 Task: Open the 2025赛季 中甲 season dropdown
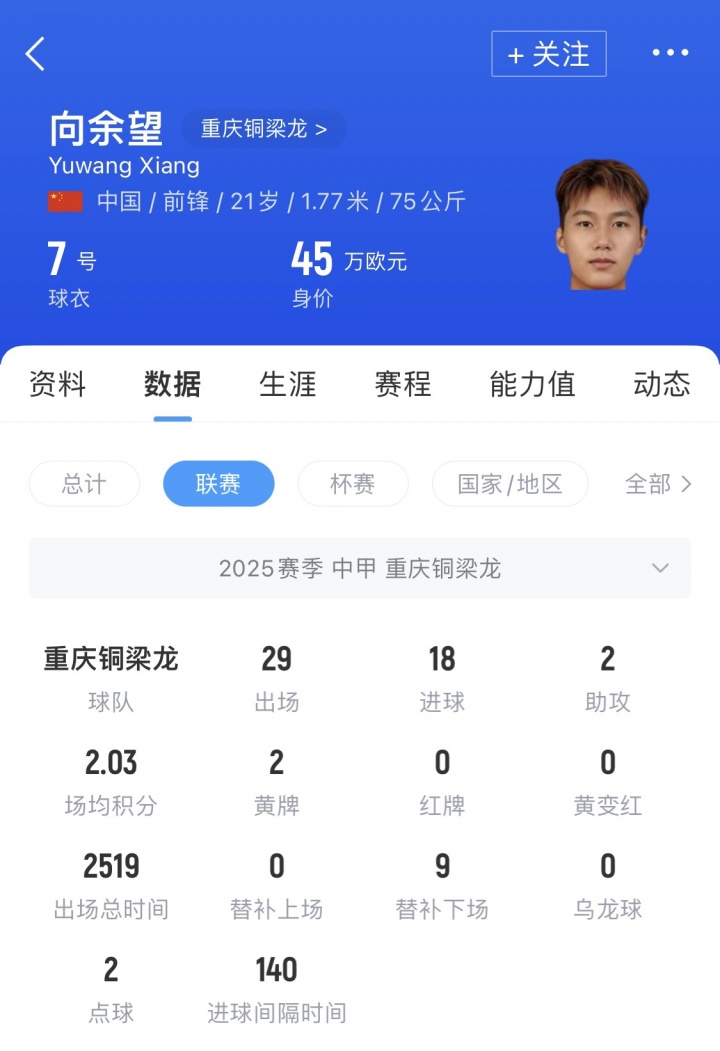(x=360, y=568)
